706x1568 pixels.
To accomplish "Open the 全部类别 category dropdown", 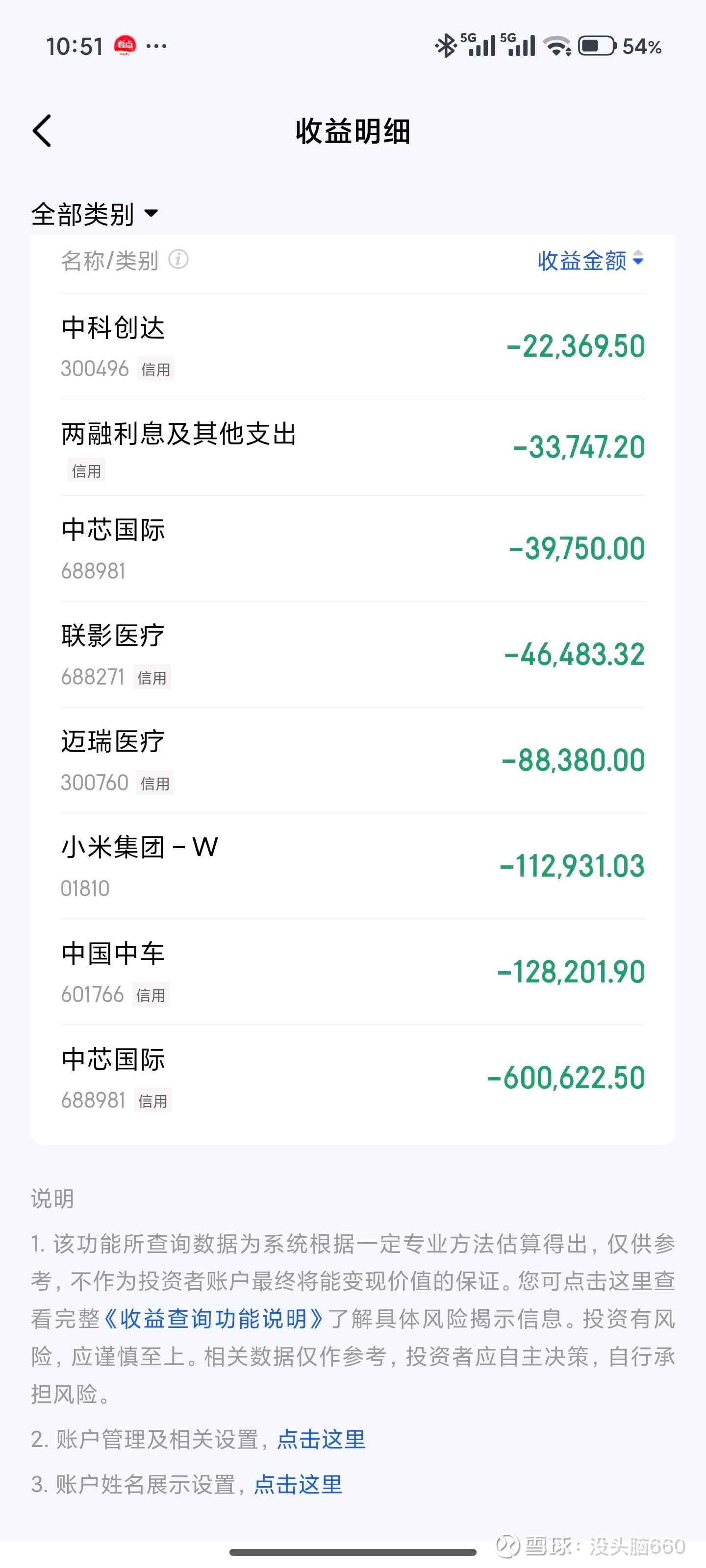I will [x=95, y=214].
